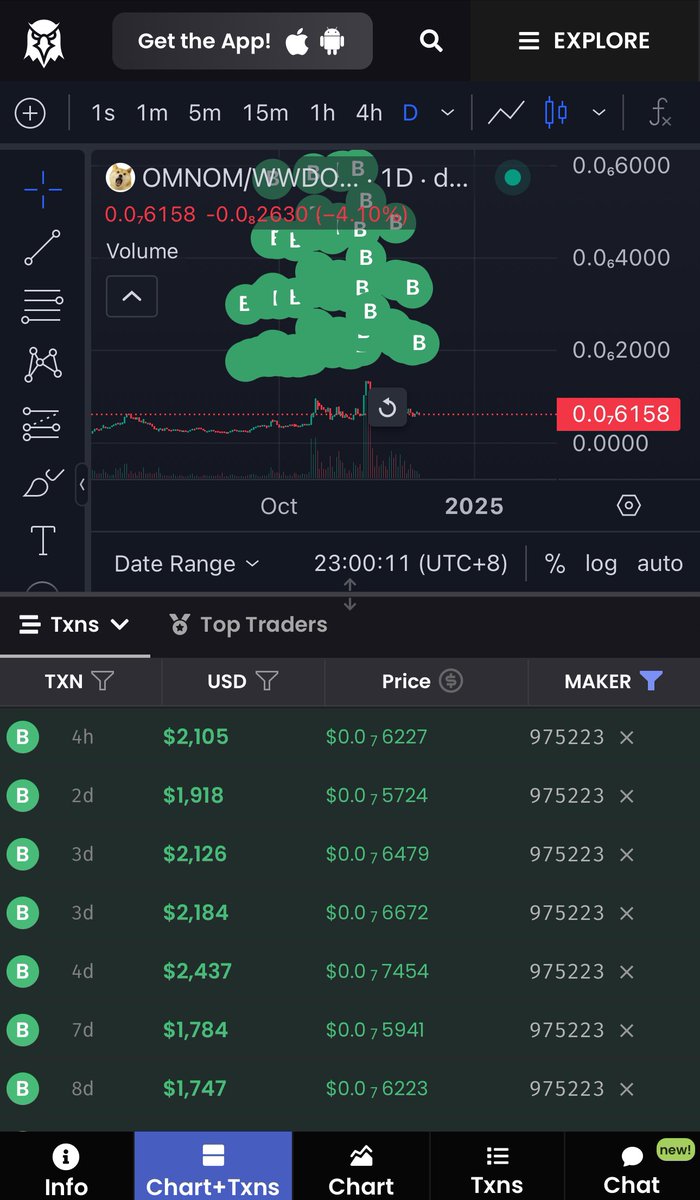Switch to the Chart tab
Screen dimensions: 700x1200
click(x=361, y=1168)
